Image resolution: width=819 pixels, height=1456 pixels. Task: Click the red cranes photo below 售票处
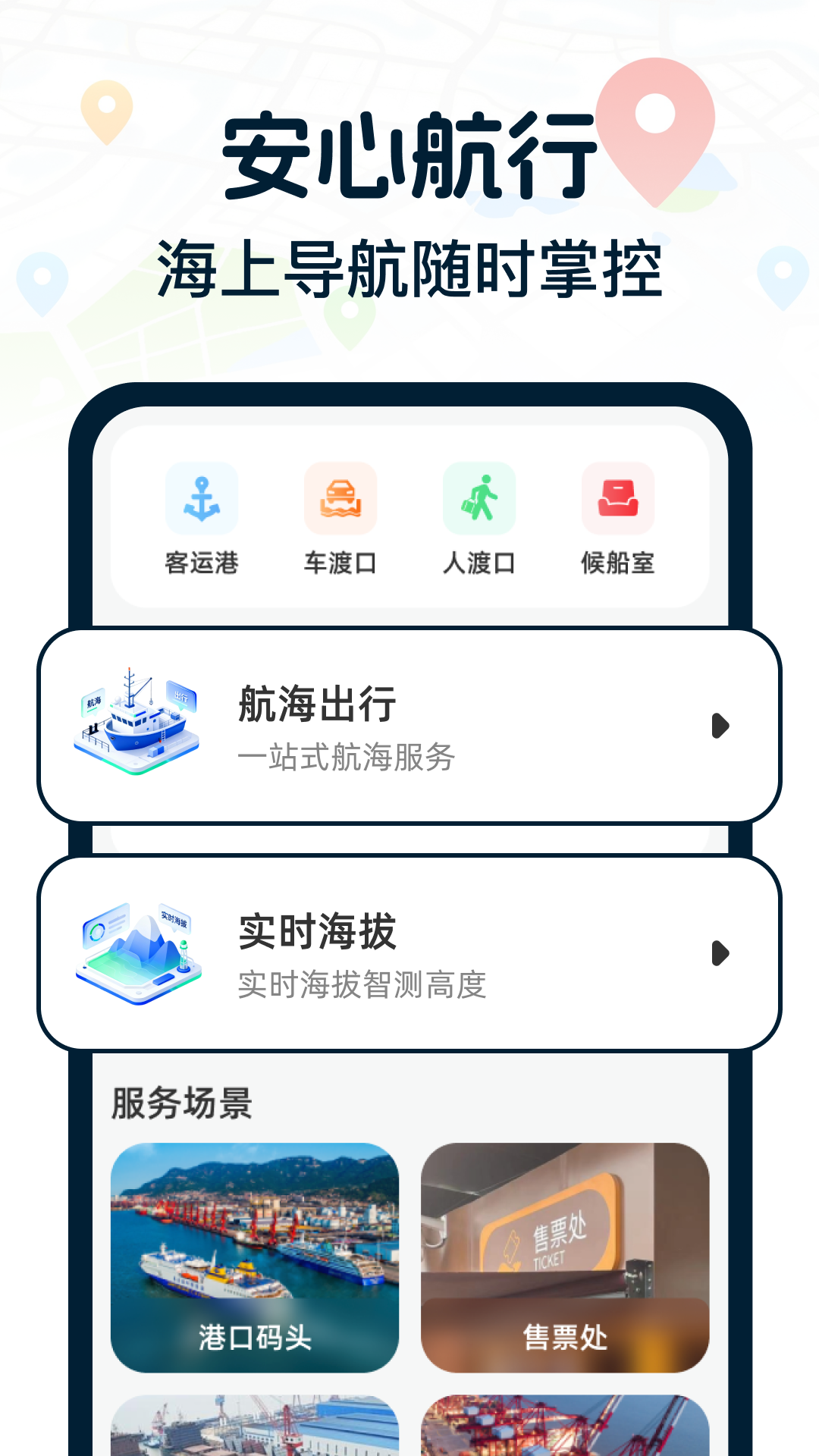point(565,1433)
